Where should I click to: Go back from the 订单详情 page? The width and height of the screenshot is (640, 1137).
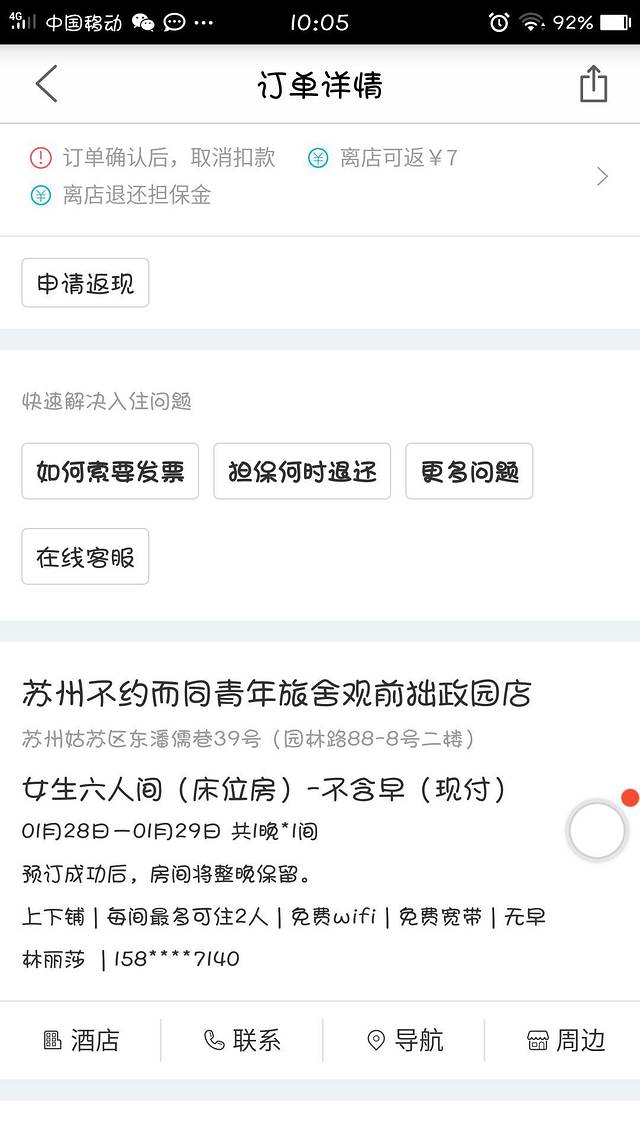[x=46, y=84]
